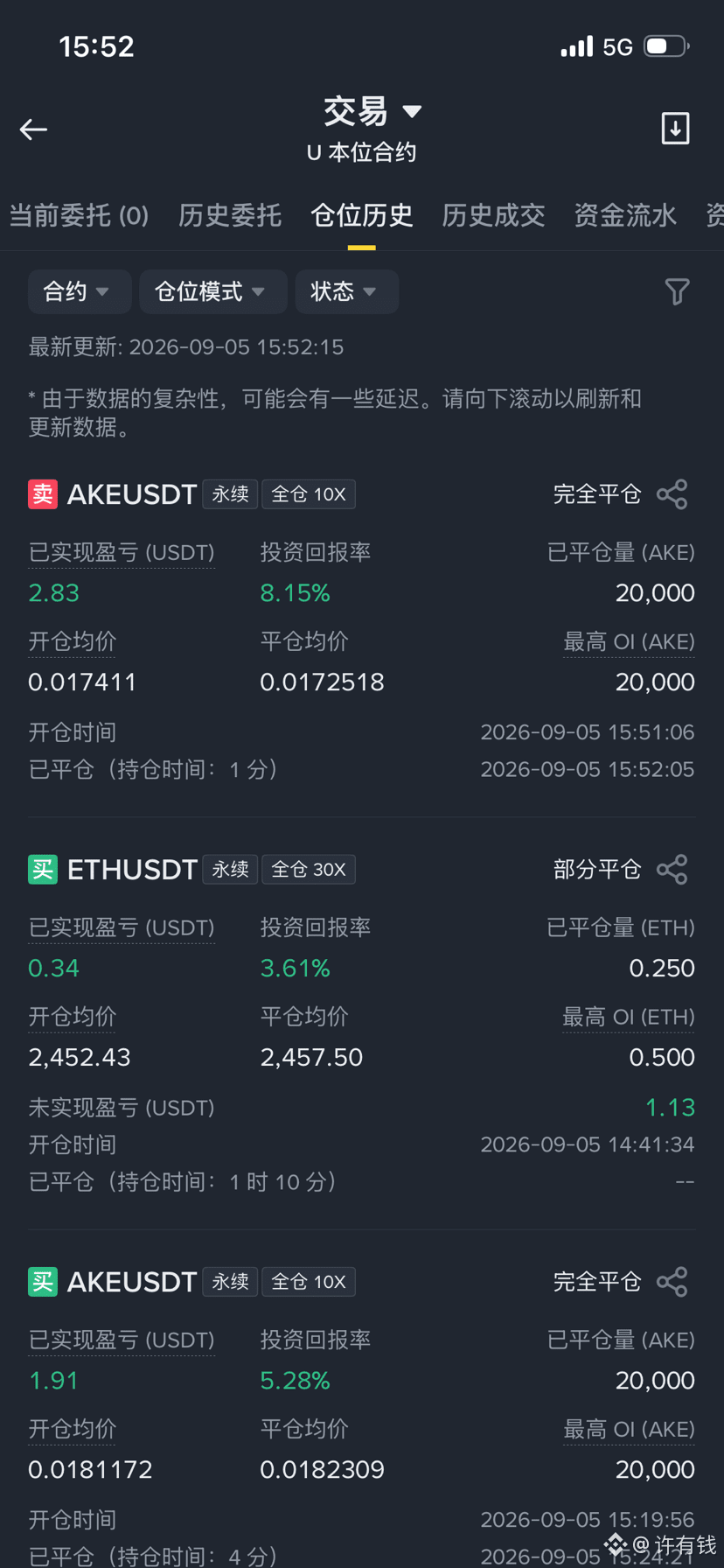The image size is (724, 1568).
Task: Share the buy AKEUSDT closed position
Action: [x=672, y=1282]
